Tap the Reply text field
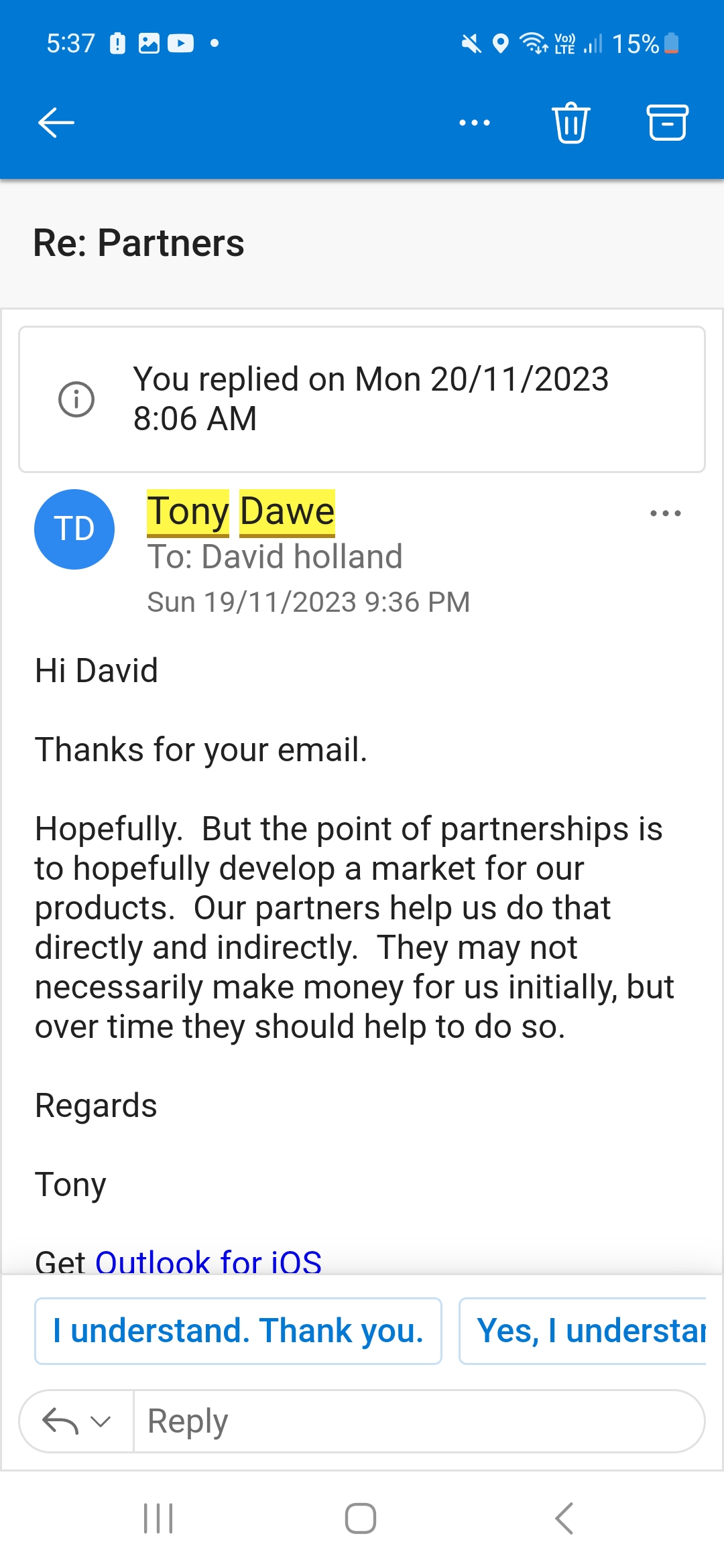This screenshot has width=724, height=1568. coord(419,1421)
